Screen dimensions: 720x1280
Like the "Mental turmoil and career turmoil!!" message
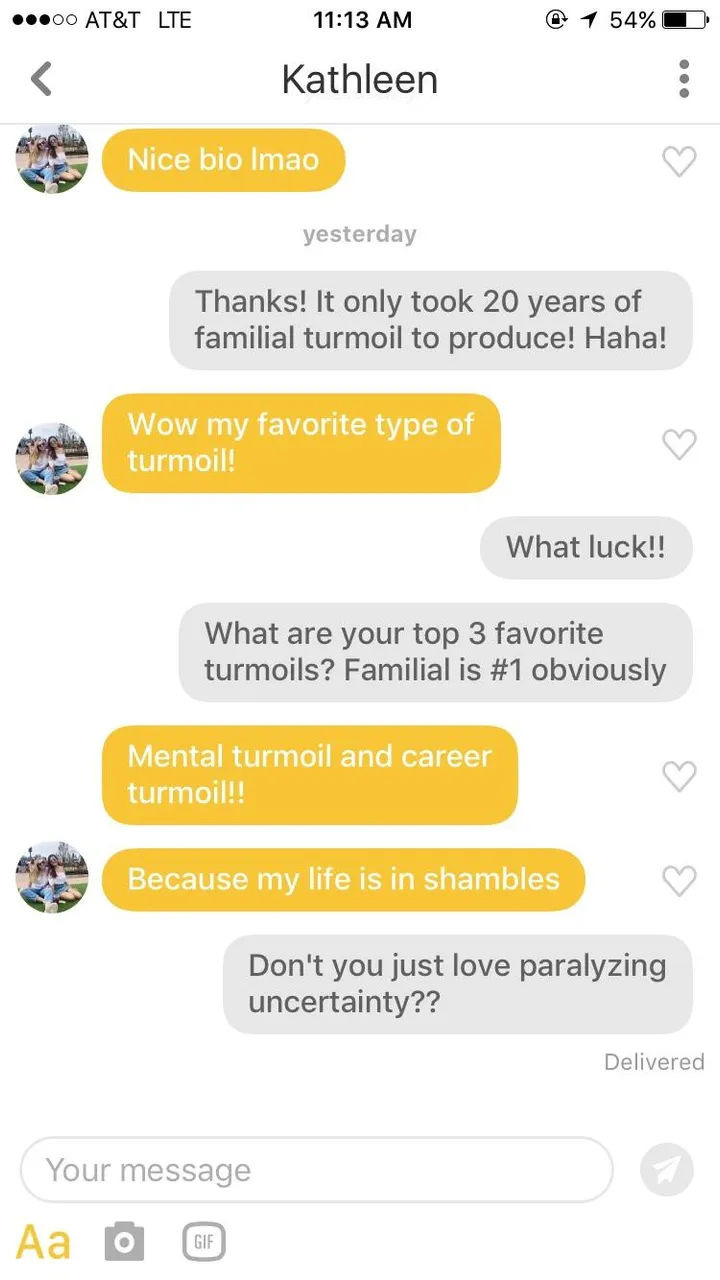click(x=680, y=776)
